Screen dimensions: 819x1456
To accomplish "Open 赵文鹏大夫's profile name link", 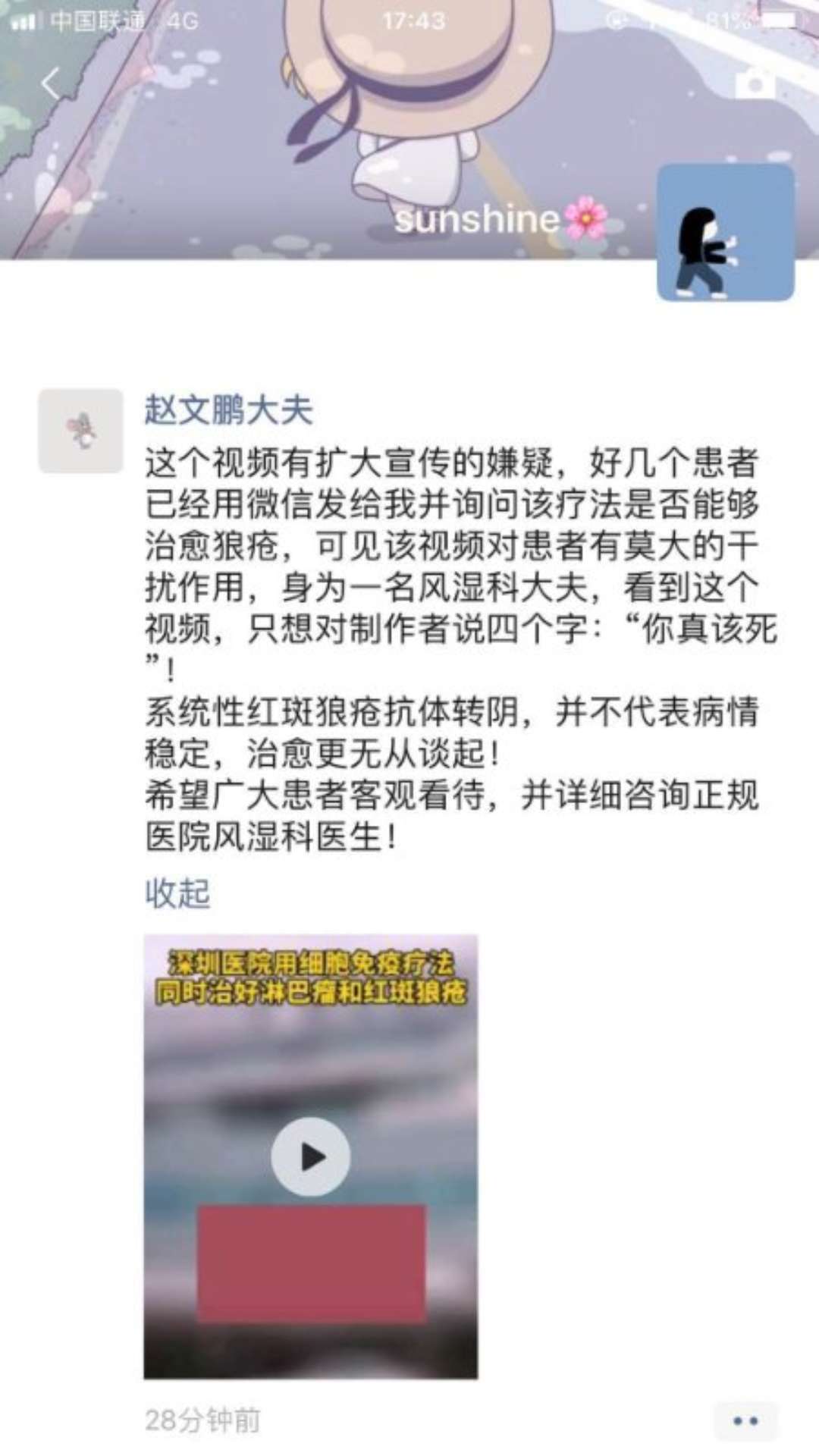I will point(228,410).
